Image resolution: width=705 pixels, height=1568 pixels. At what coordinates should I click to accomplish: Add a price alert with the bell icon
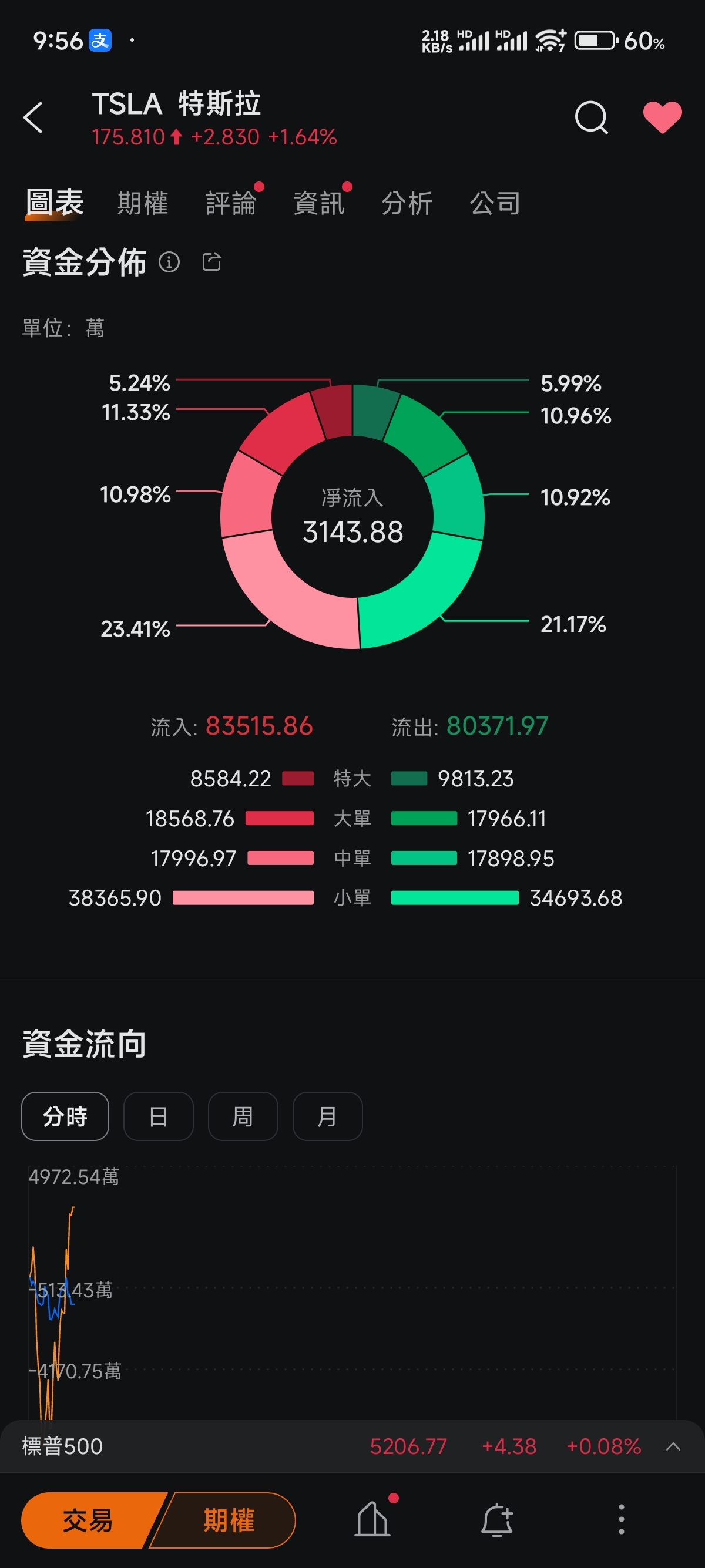click(497, 1520)
